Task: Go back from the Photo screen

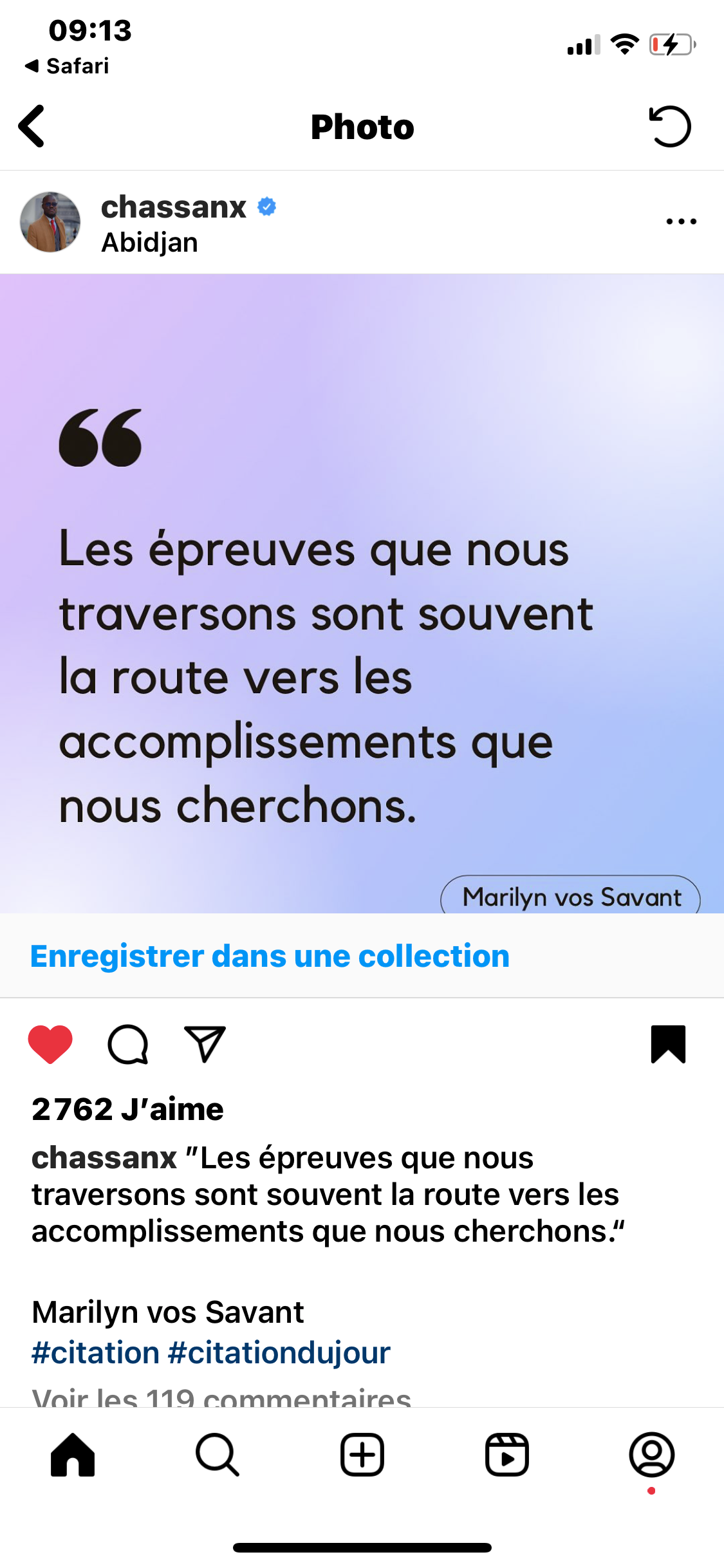Action: (x=32, y=126)
